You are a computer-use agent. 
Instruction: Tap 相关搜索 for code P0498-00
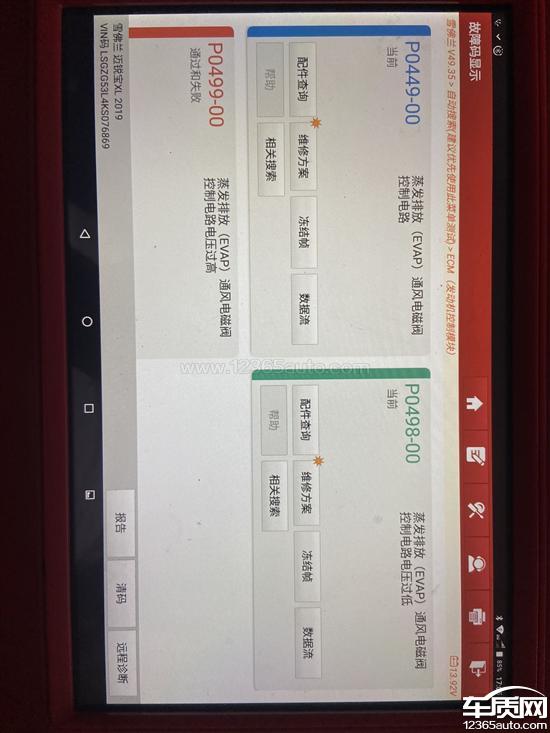click(275, 496)
